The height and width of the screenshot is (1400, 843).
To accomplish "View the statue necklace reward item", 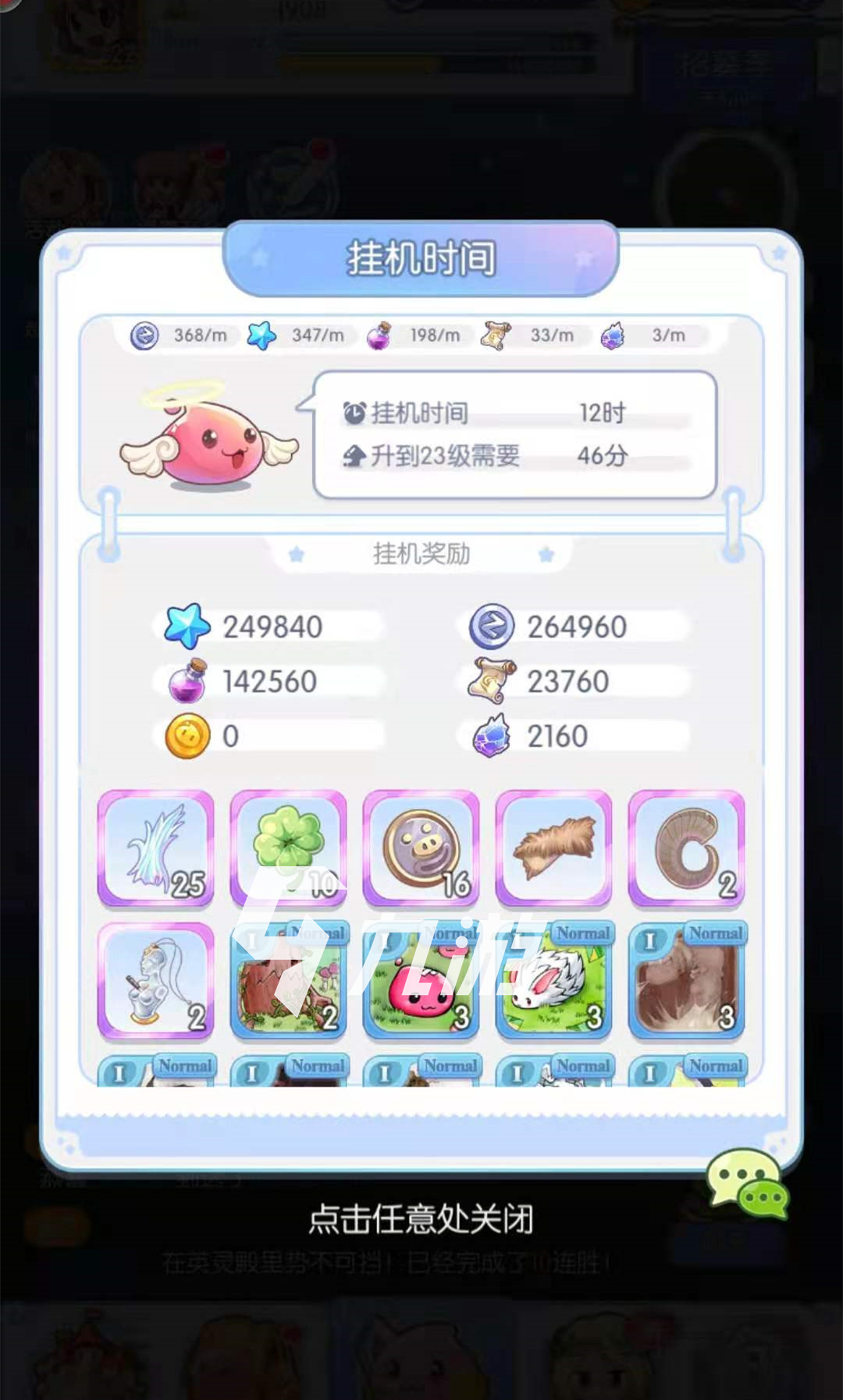I will pos(155,982).
